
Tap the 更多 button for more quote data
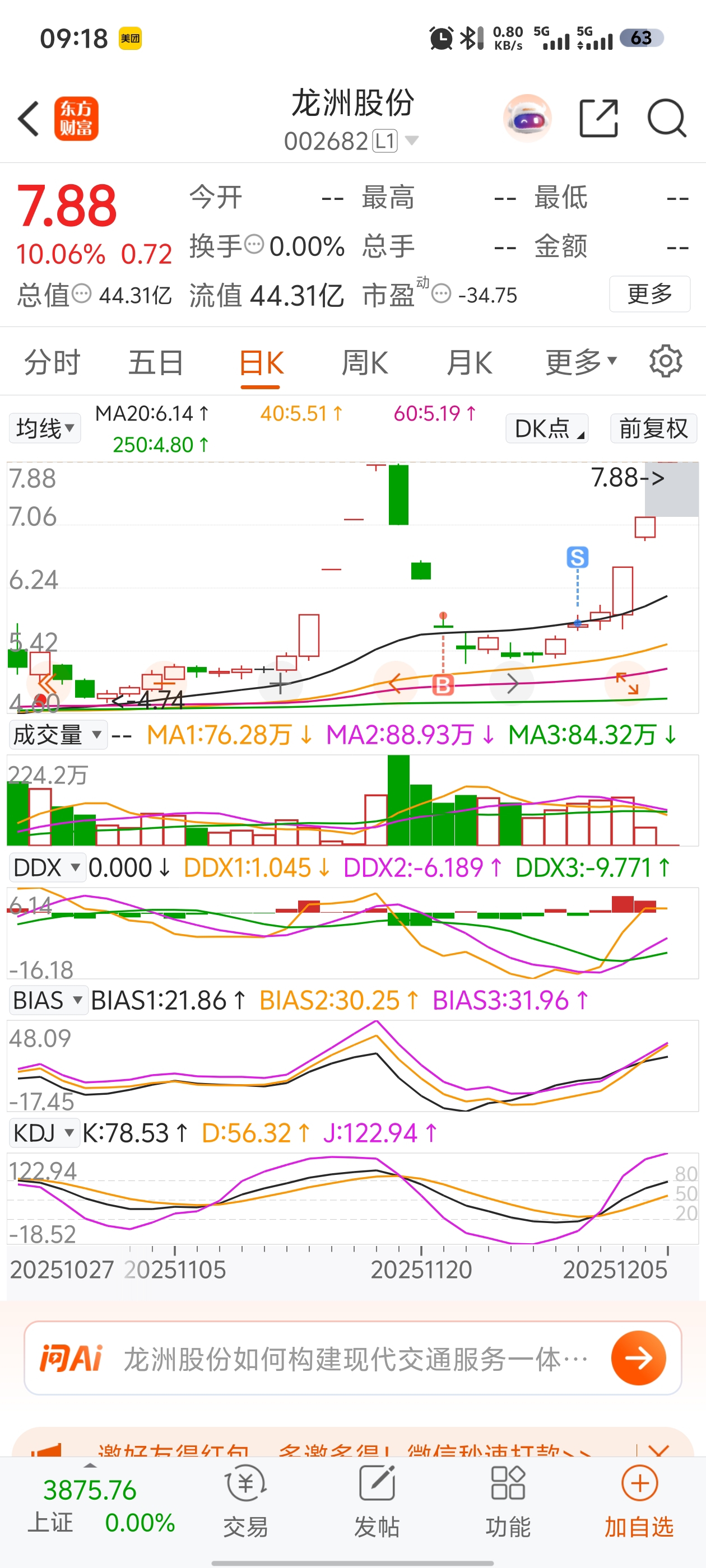(649, 294)
